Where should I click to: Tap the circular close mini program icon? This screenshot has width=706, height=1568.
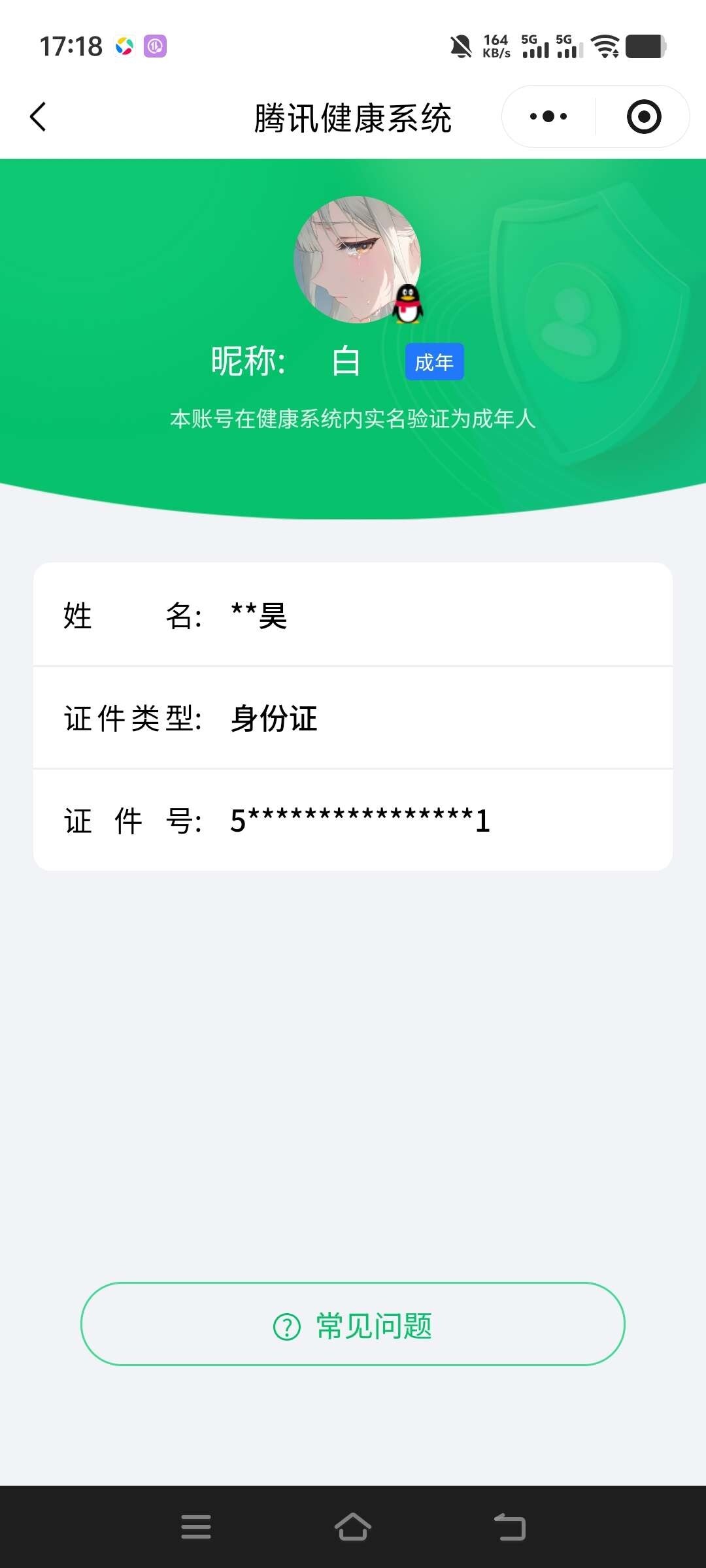point(643,116)
